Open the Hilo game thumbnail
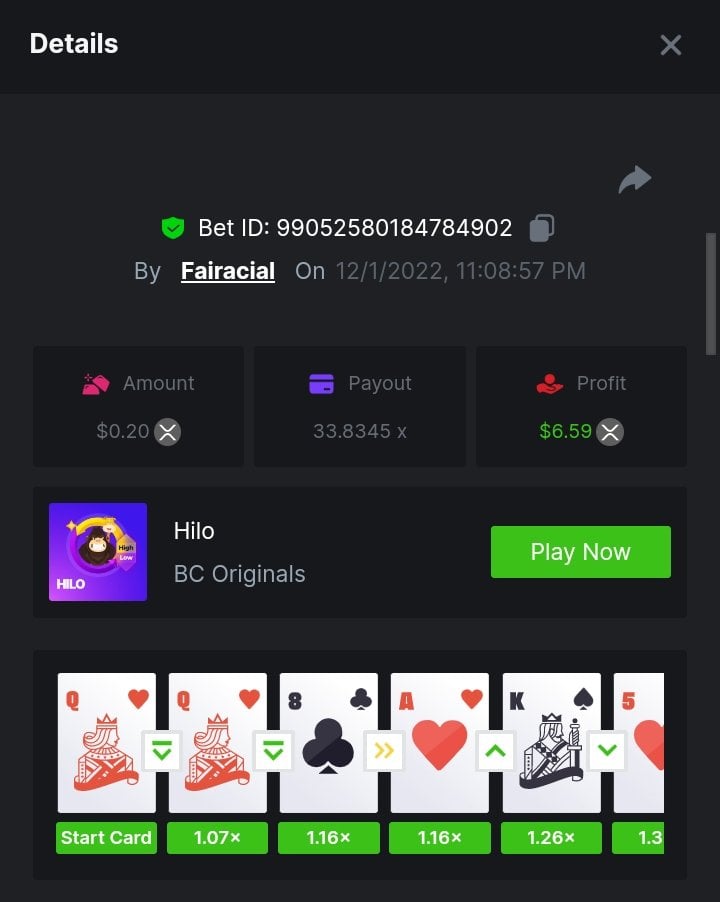 98,552
